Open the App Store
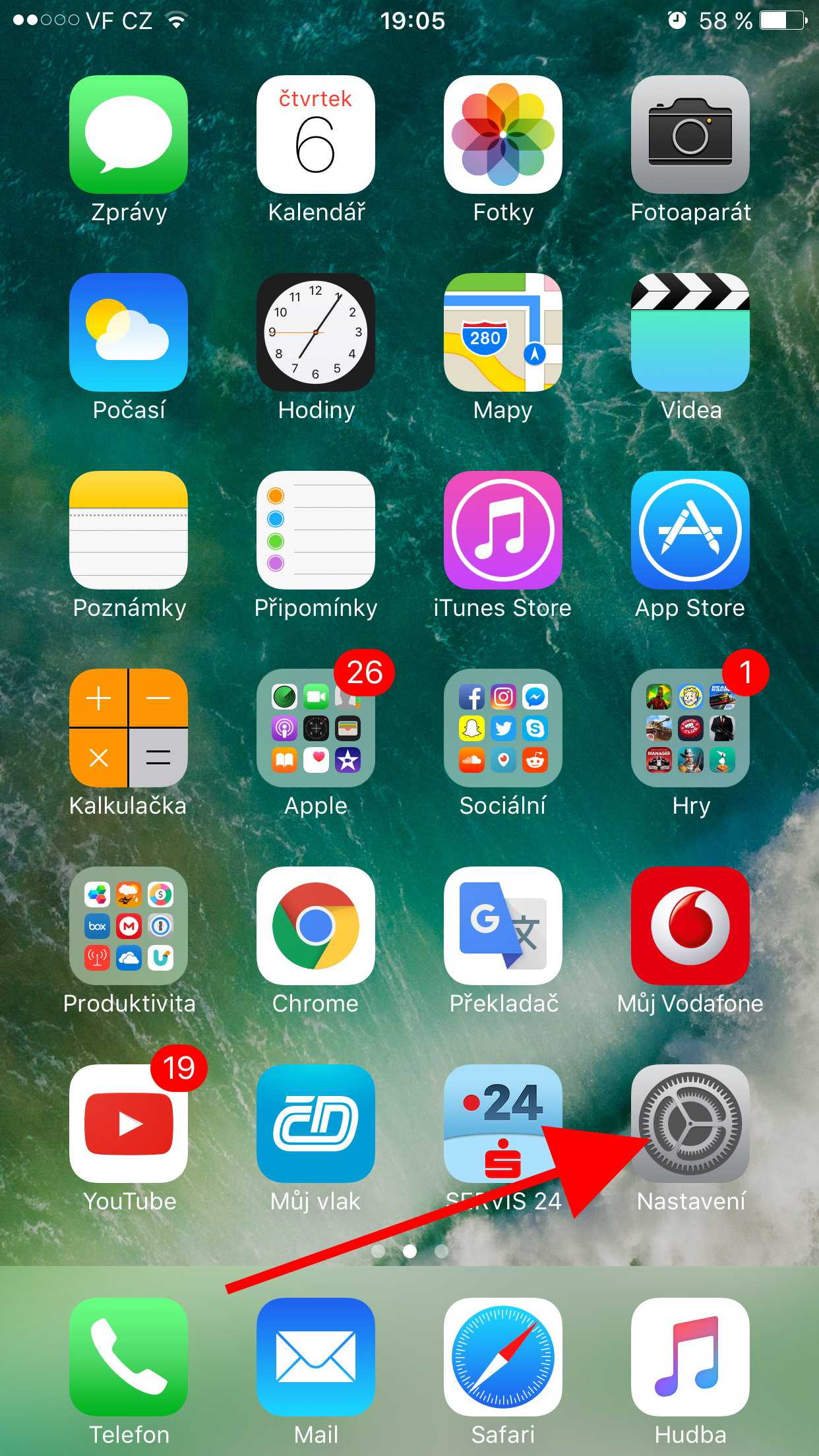Screen dimensions: 819x1456 pos(690,530)
